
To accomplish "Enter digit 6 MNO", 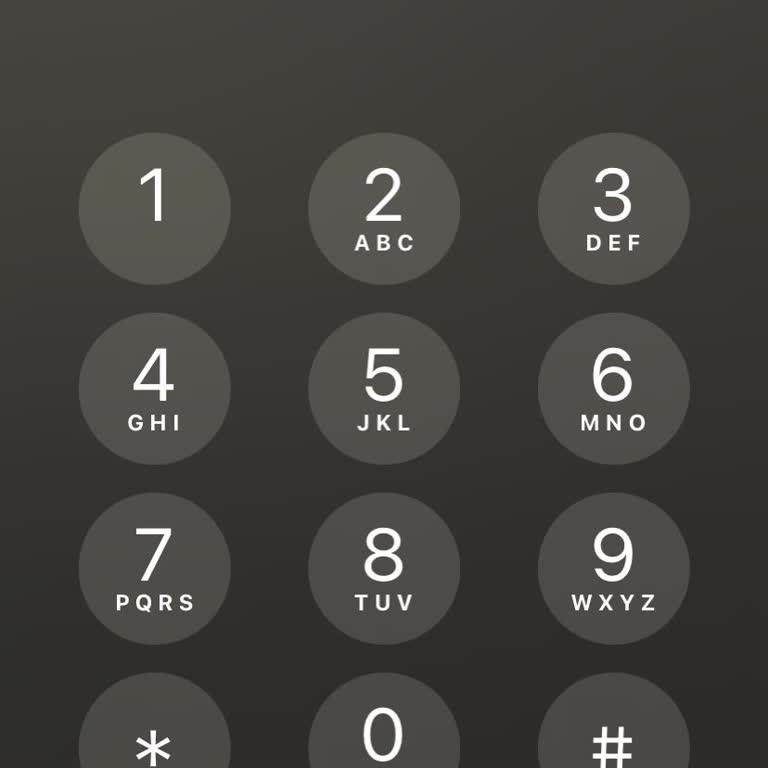I will 614,388.
